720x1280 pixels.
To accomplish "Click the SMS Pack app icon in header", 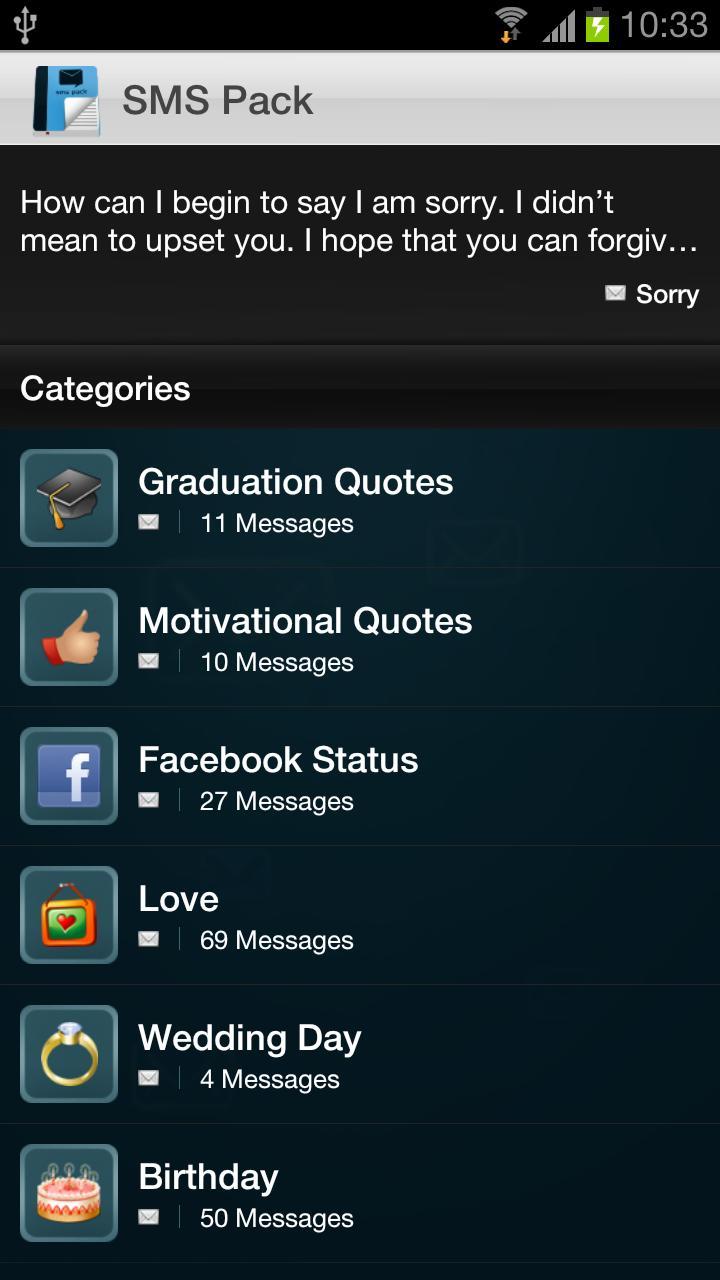I will [65, 98].
